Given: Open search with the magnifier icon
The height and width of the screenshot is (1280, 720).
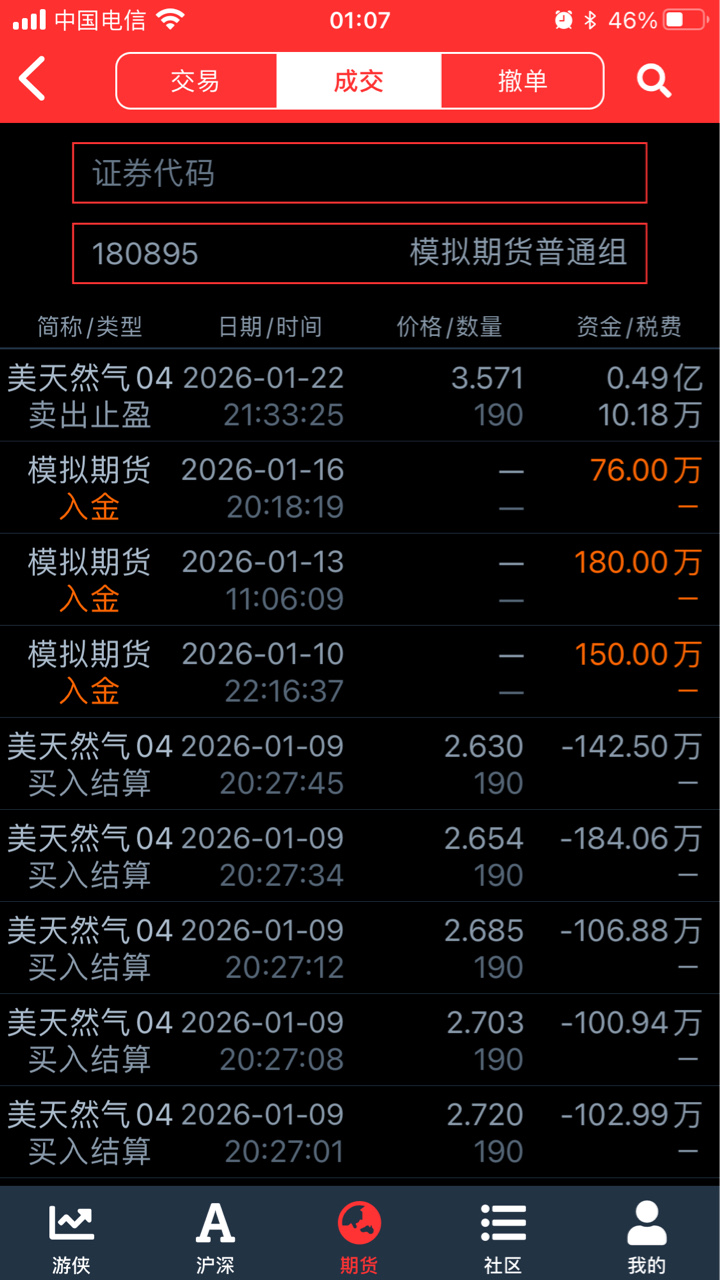Looking at the screenshot, I should (654, 80).
